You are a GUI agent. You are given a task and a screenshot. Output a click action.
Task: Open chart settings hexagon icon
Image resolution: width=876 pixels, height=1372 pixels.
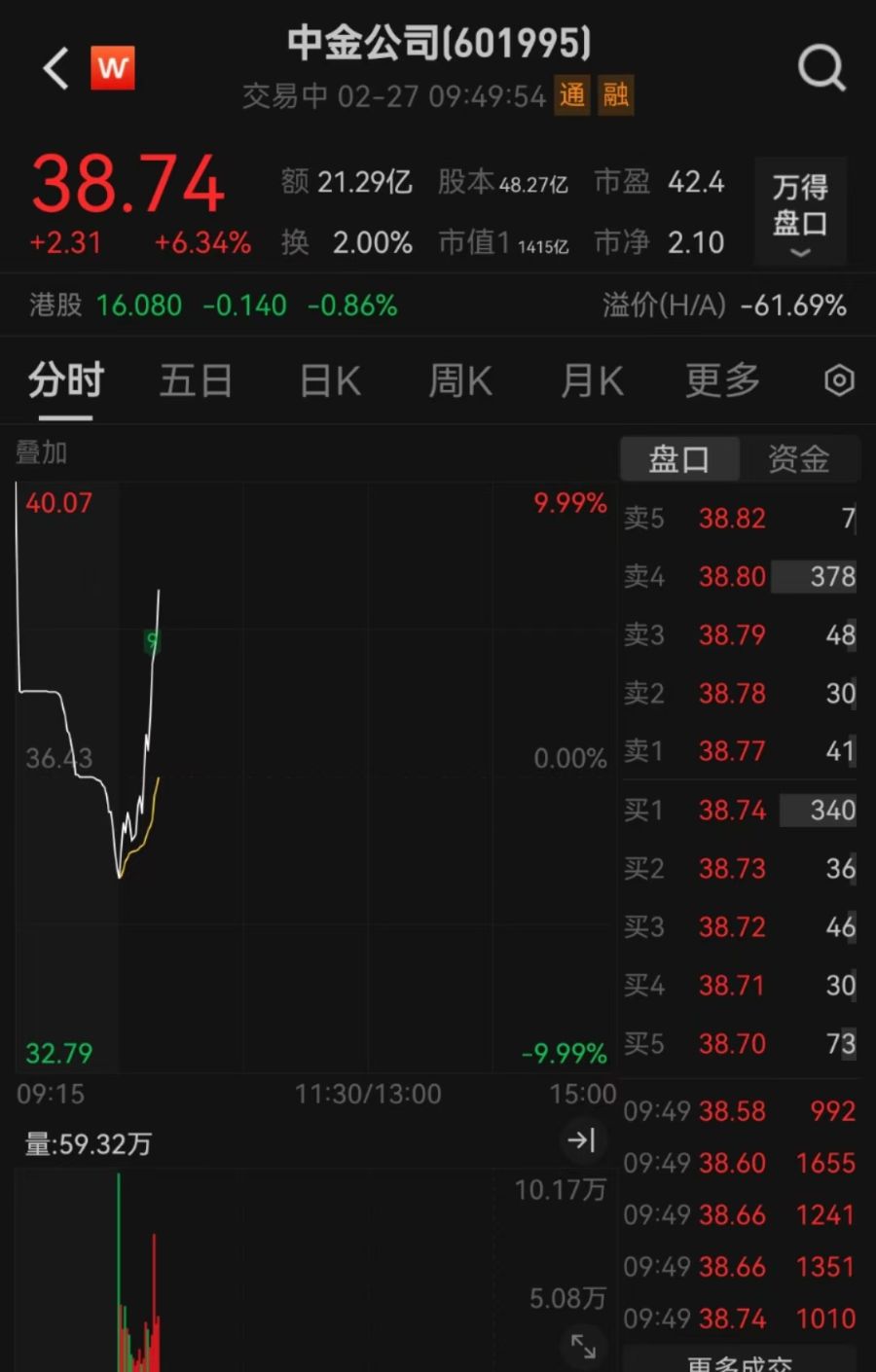click(839, 380)
